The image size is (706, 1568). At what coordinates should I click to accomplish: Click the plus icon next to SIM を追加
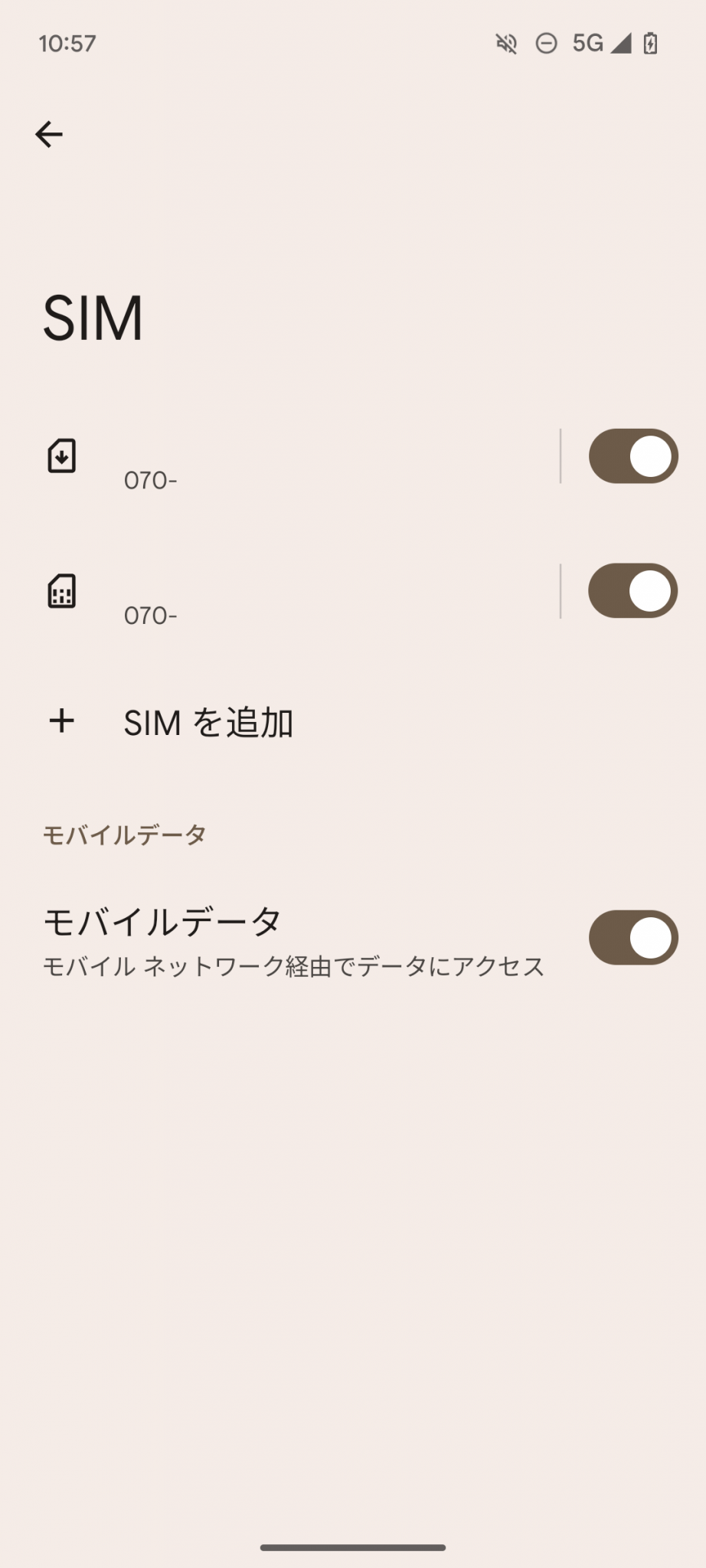(x=62, y=720)
